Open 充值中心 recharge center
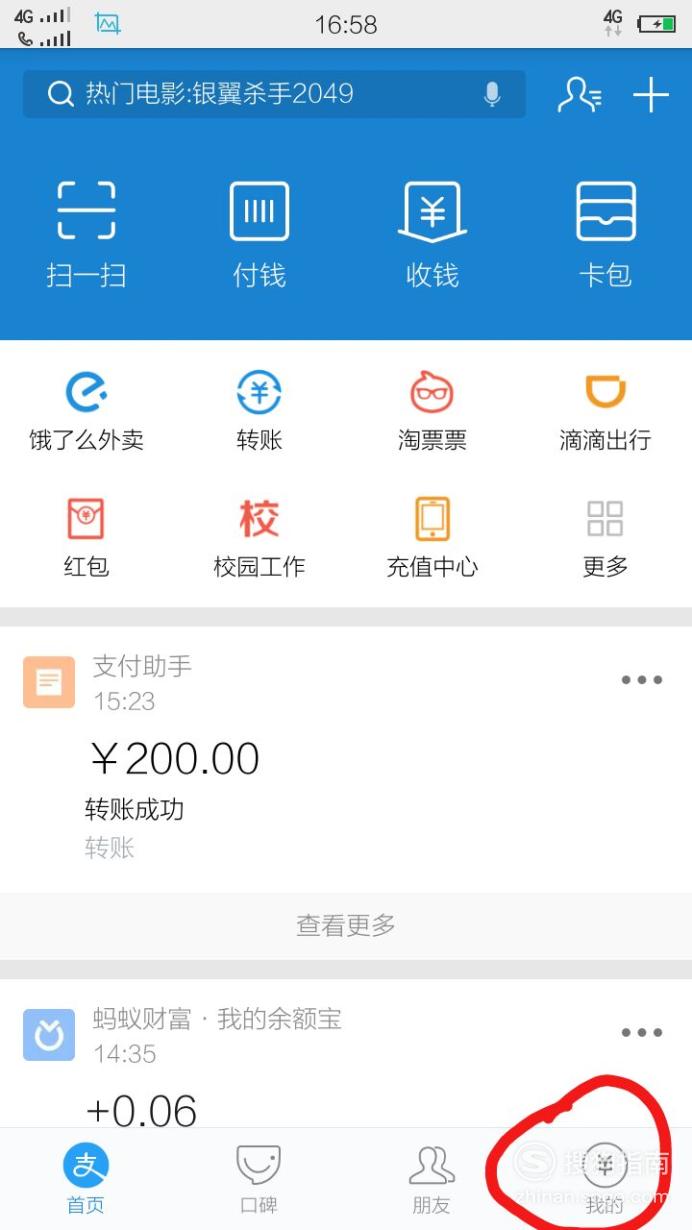Screen dimensions: 692x1230 (x=432, y=538)
